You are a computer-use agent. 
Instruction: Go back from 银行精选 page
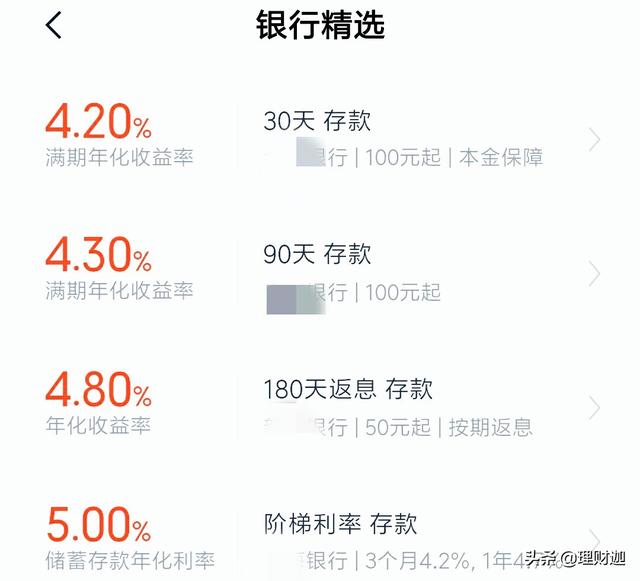click(x=54, y=26)
